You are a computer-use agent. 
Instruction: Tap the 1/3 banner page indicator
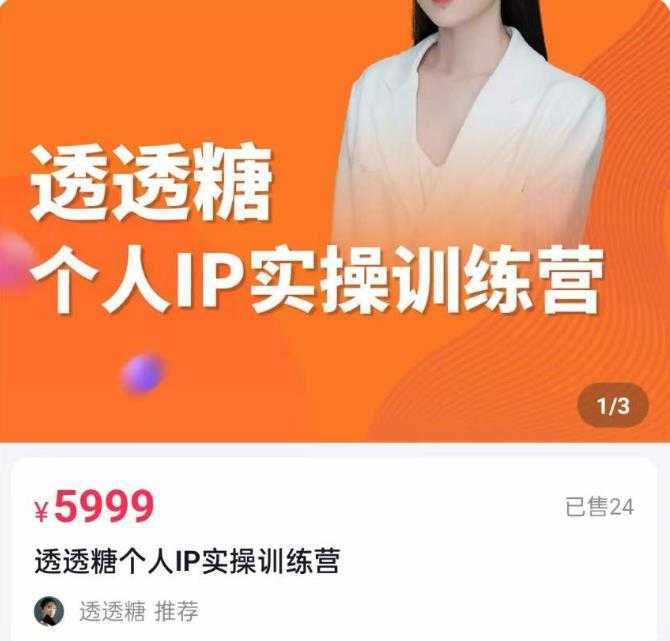point(613,406)
